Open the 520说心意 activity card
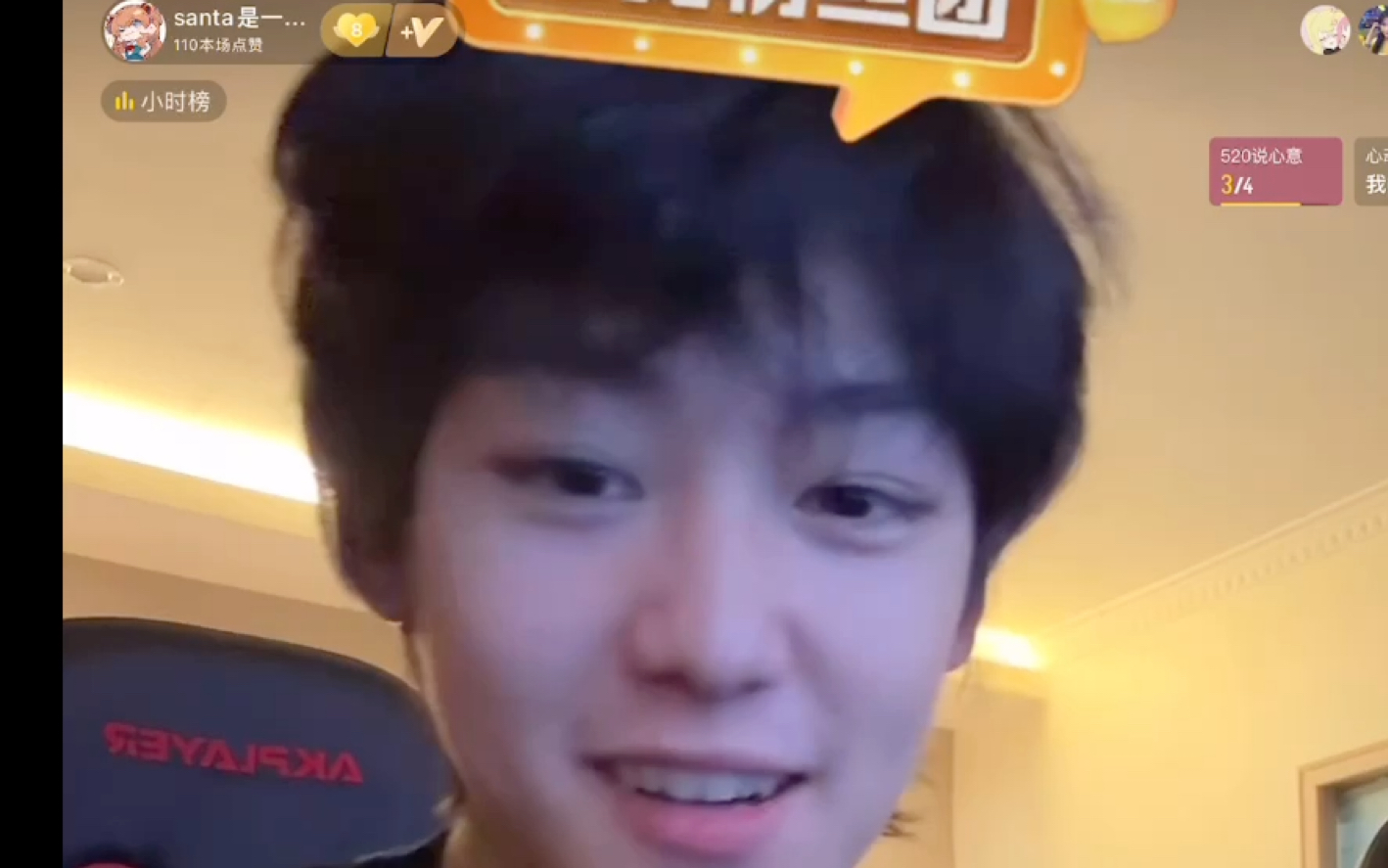This screenshot has height=868, width=1388. tap(1274, 171)
